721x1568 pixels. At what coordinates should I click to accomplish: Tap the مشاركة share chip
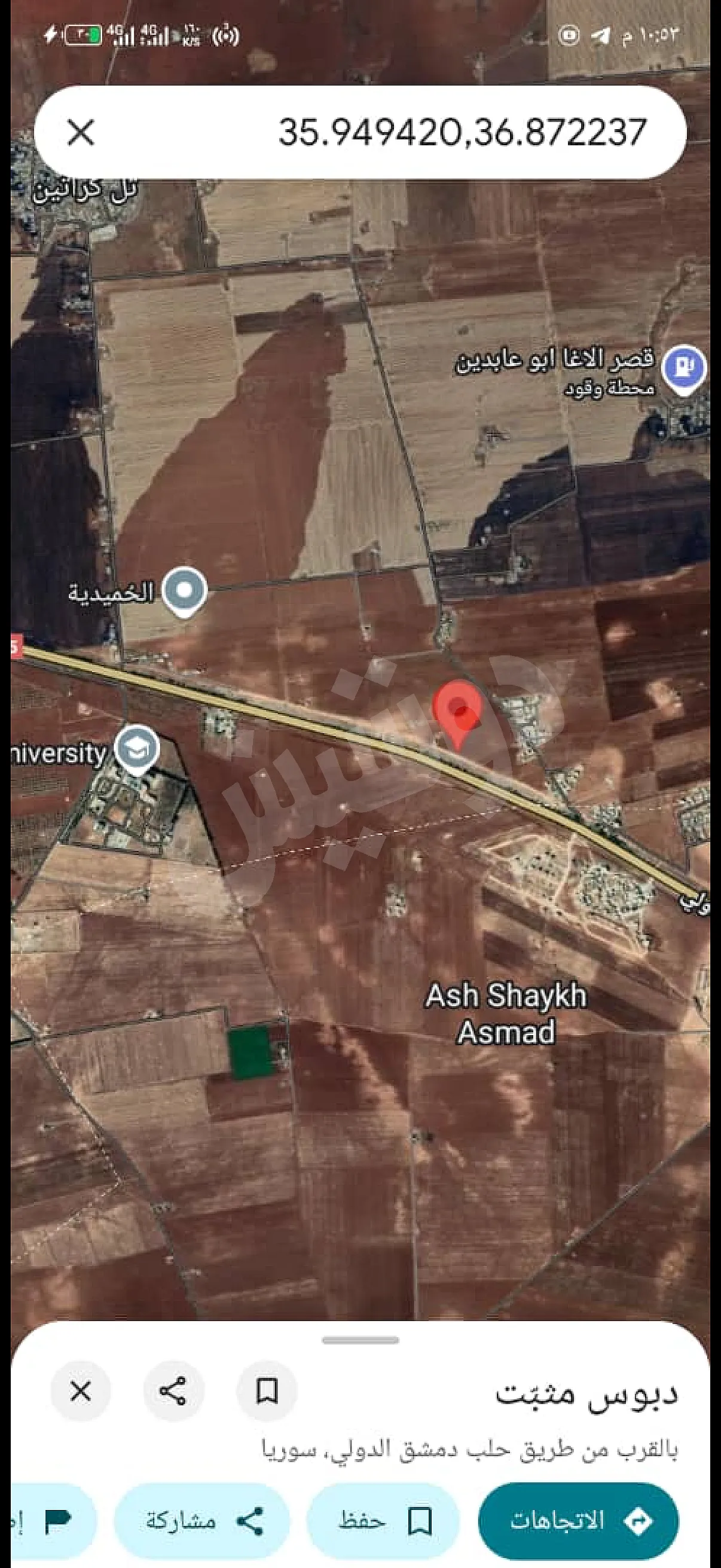pos(203,1521)
